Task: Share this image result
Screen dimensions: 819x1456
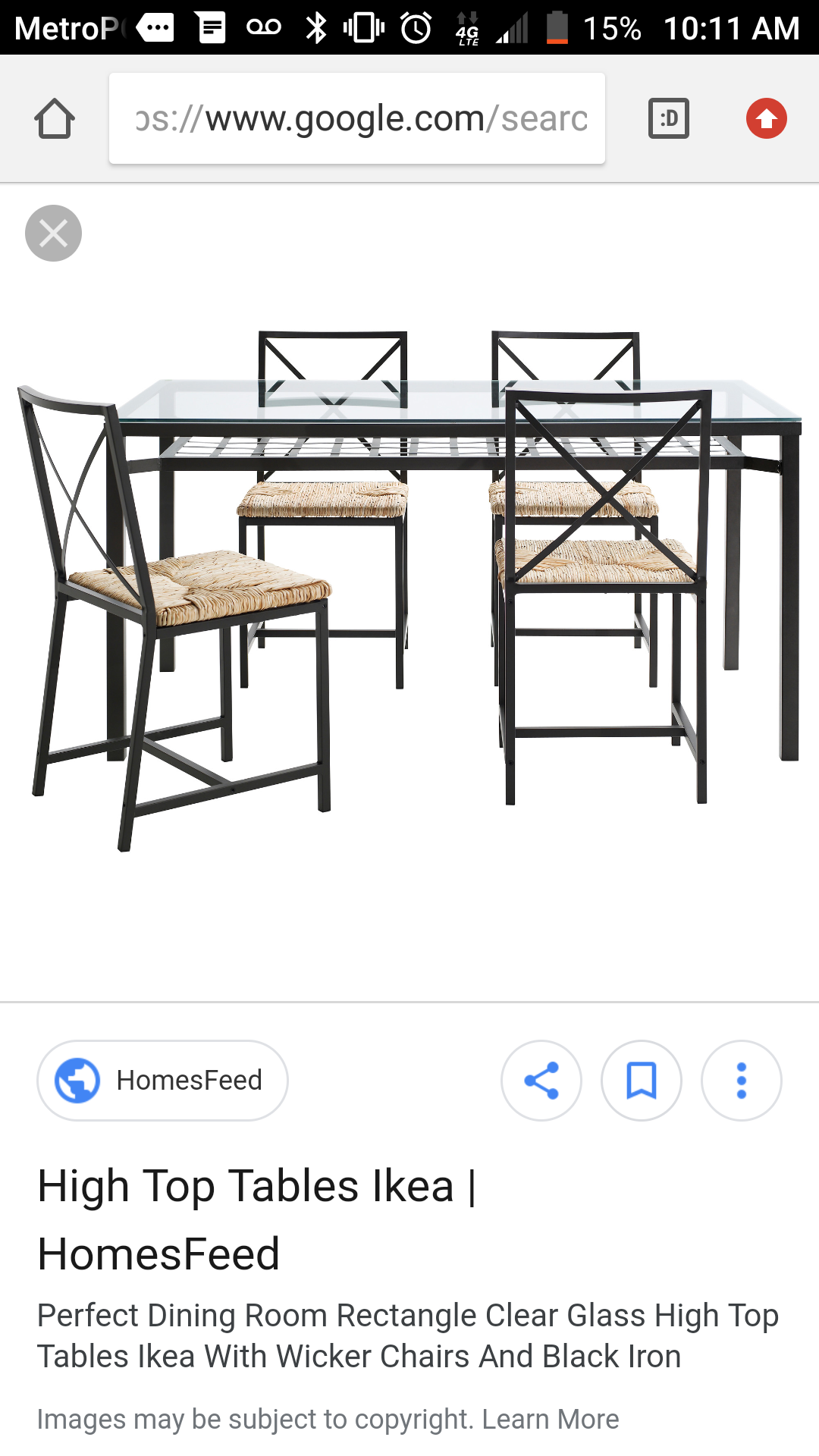Action: [x=541, y=1081]
